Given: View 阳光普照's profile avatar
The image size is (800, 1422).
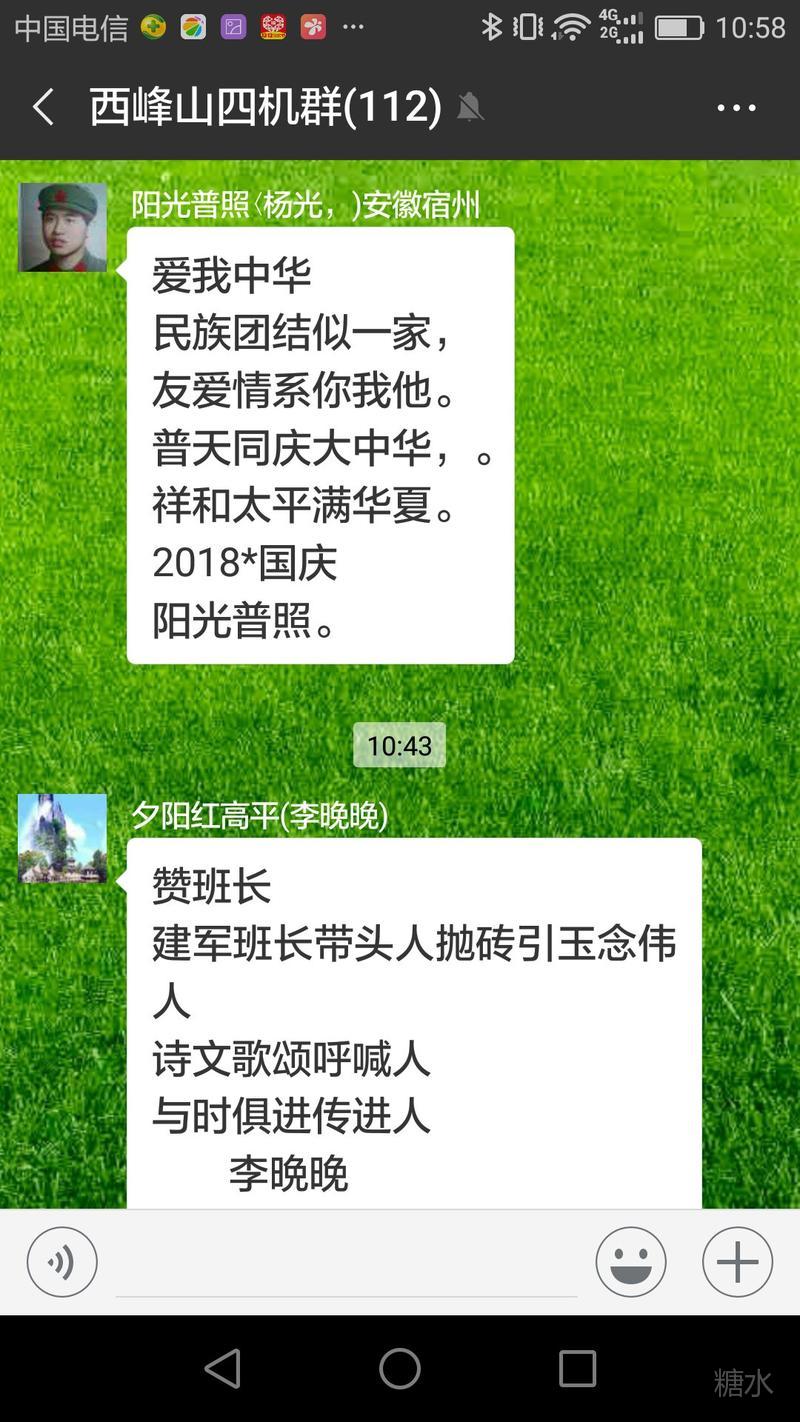Looking at the screenshot, I should tap(63, 228).
